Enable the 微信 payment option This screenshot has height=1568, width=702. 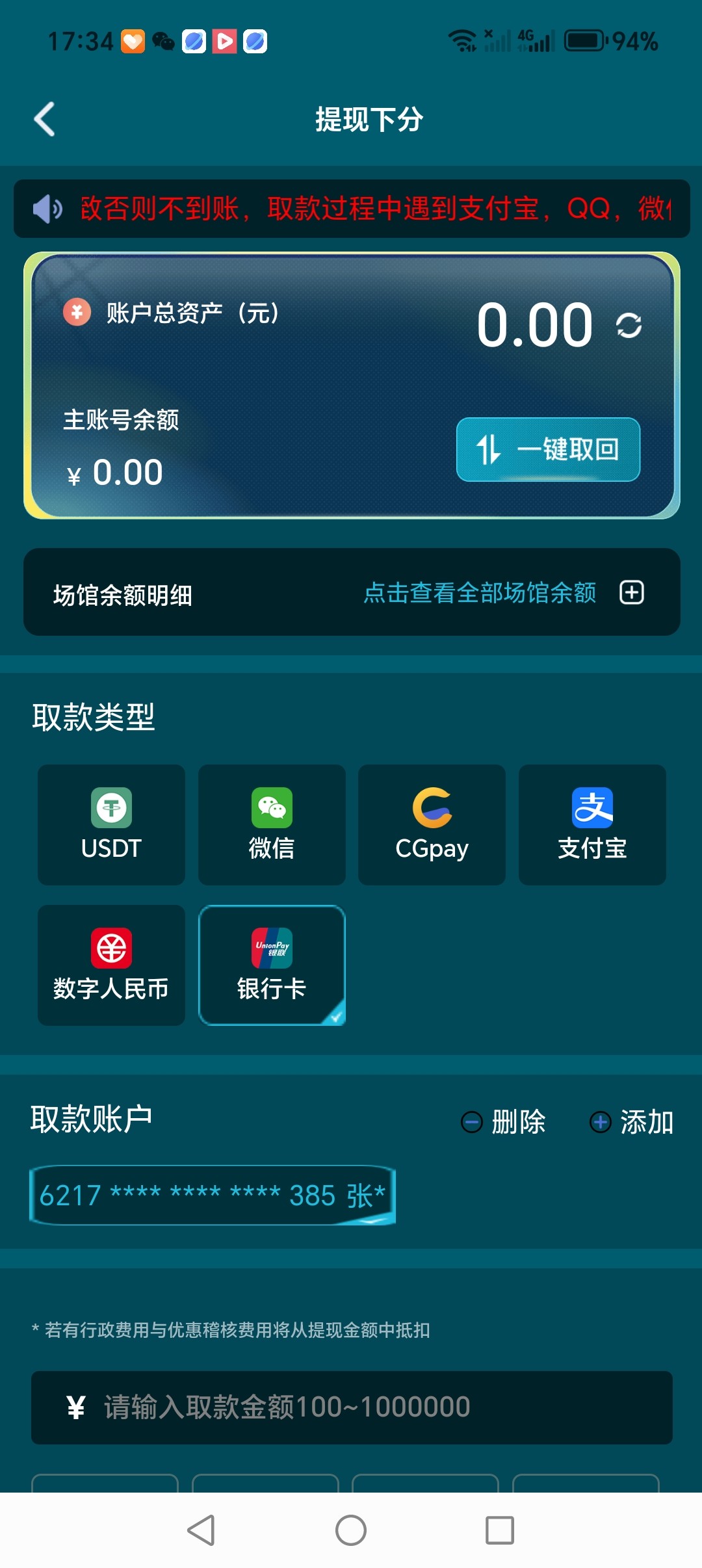point(271,826)
